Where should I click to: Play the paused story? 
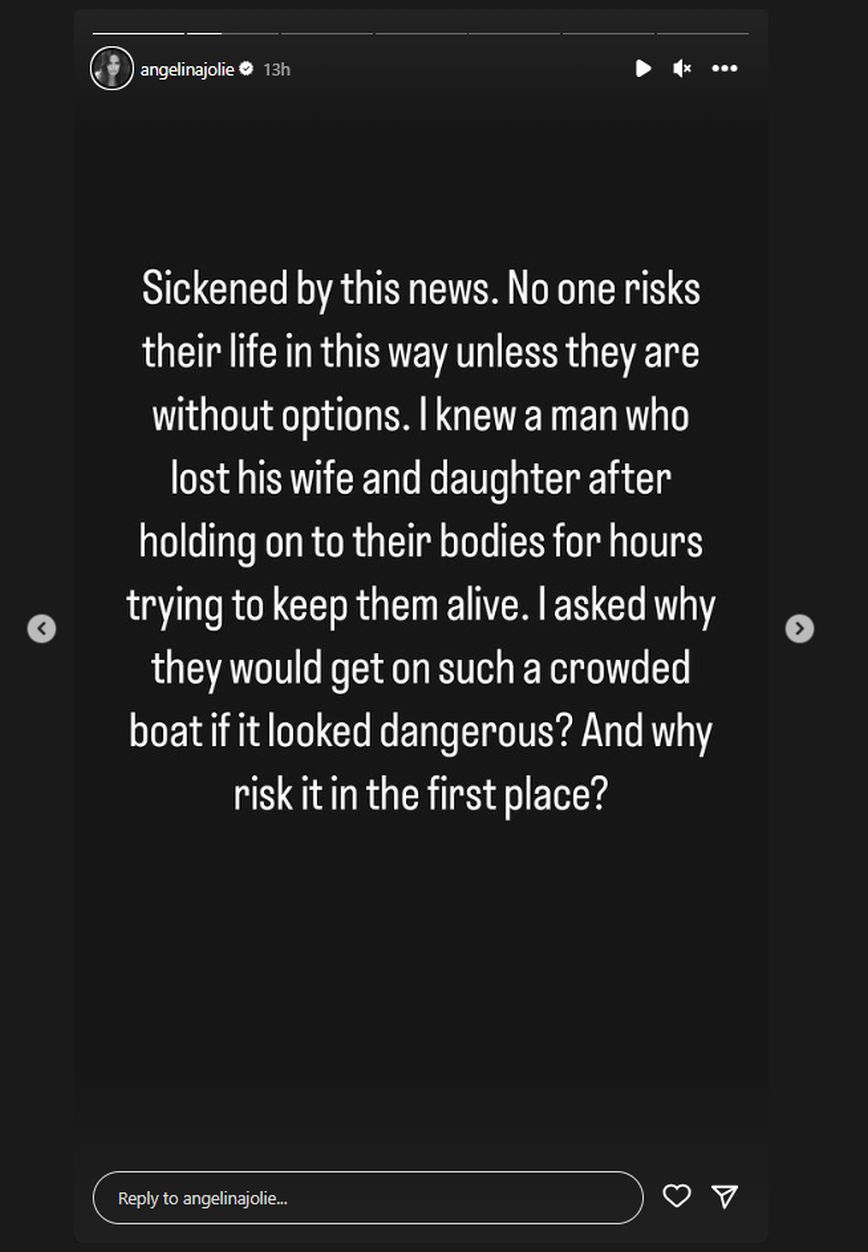643,68
